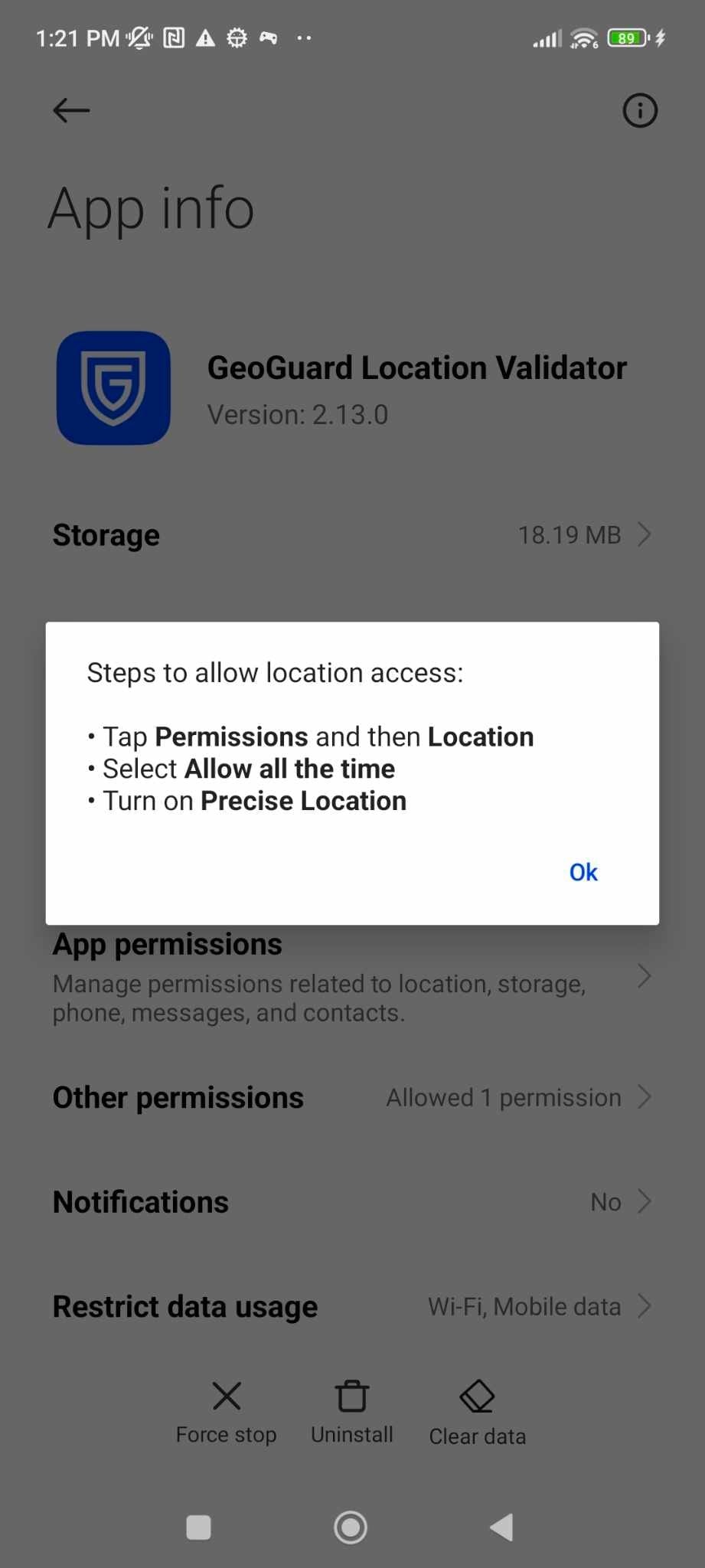Tap the back arrow to leave App info

point(70,110)
